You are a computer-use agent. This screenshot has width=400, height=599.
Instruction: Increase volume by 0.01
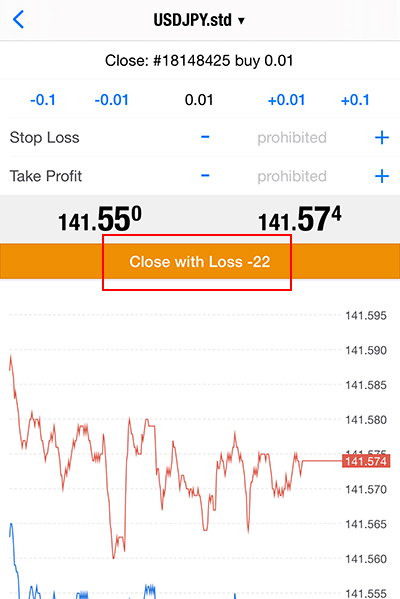(286, 100)
